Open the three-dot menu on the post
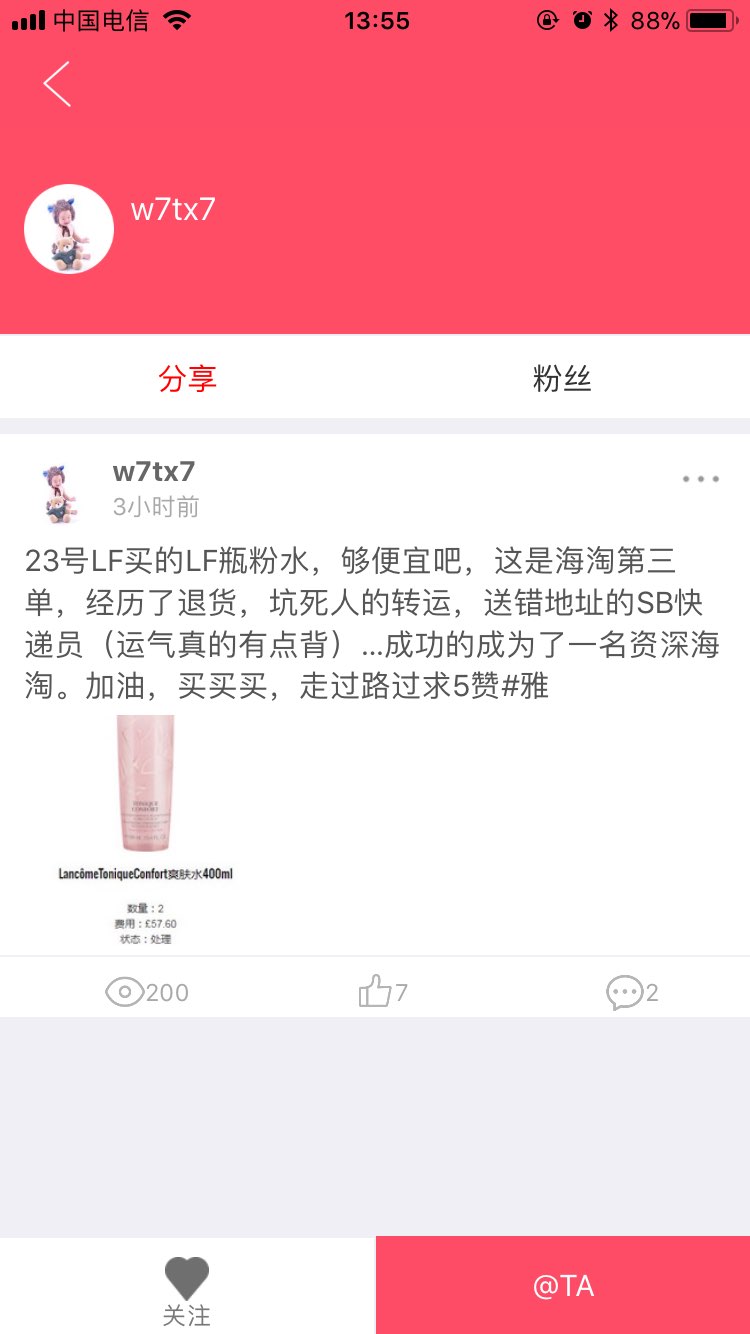This screenshot has height=1334, width=750. pos(700,479)
